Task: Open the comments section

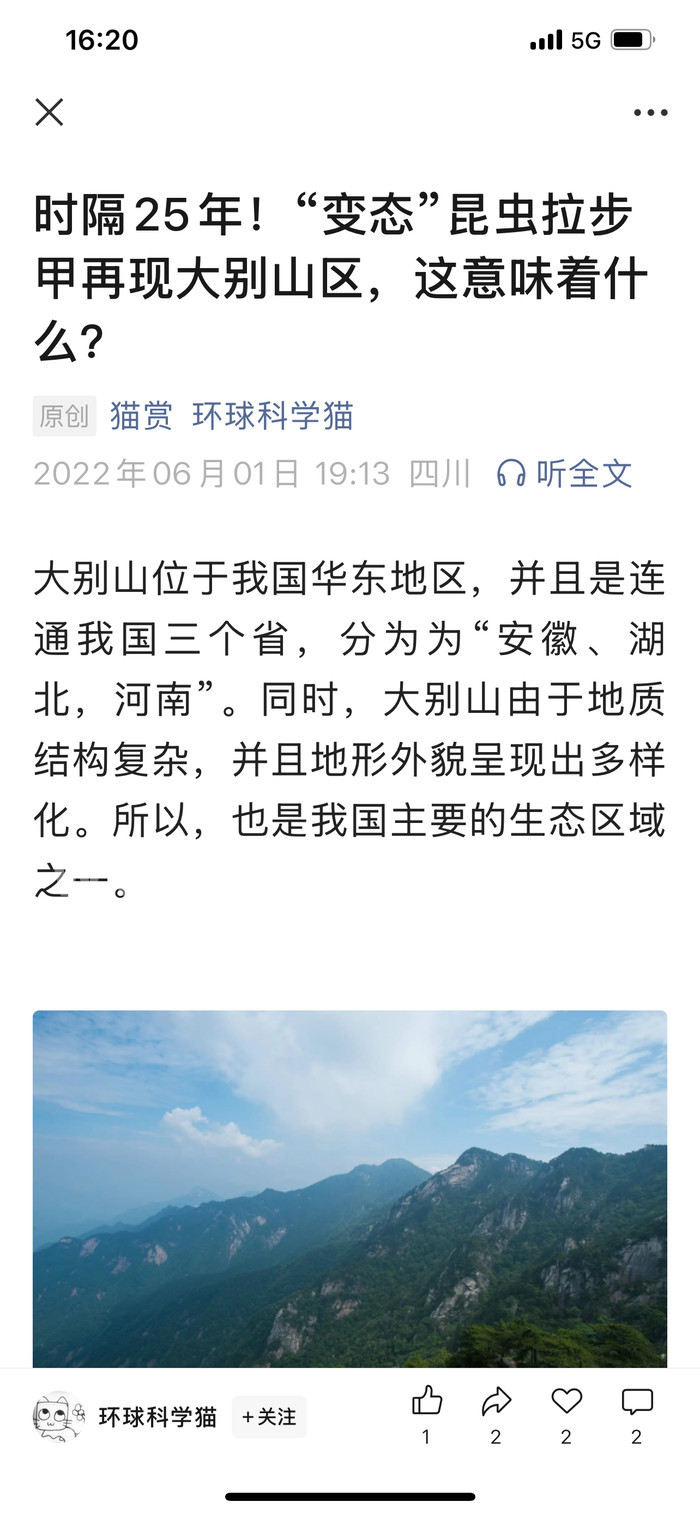Action: 637,1402
